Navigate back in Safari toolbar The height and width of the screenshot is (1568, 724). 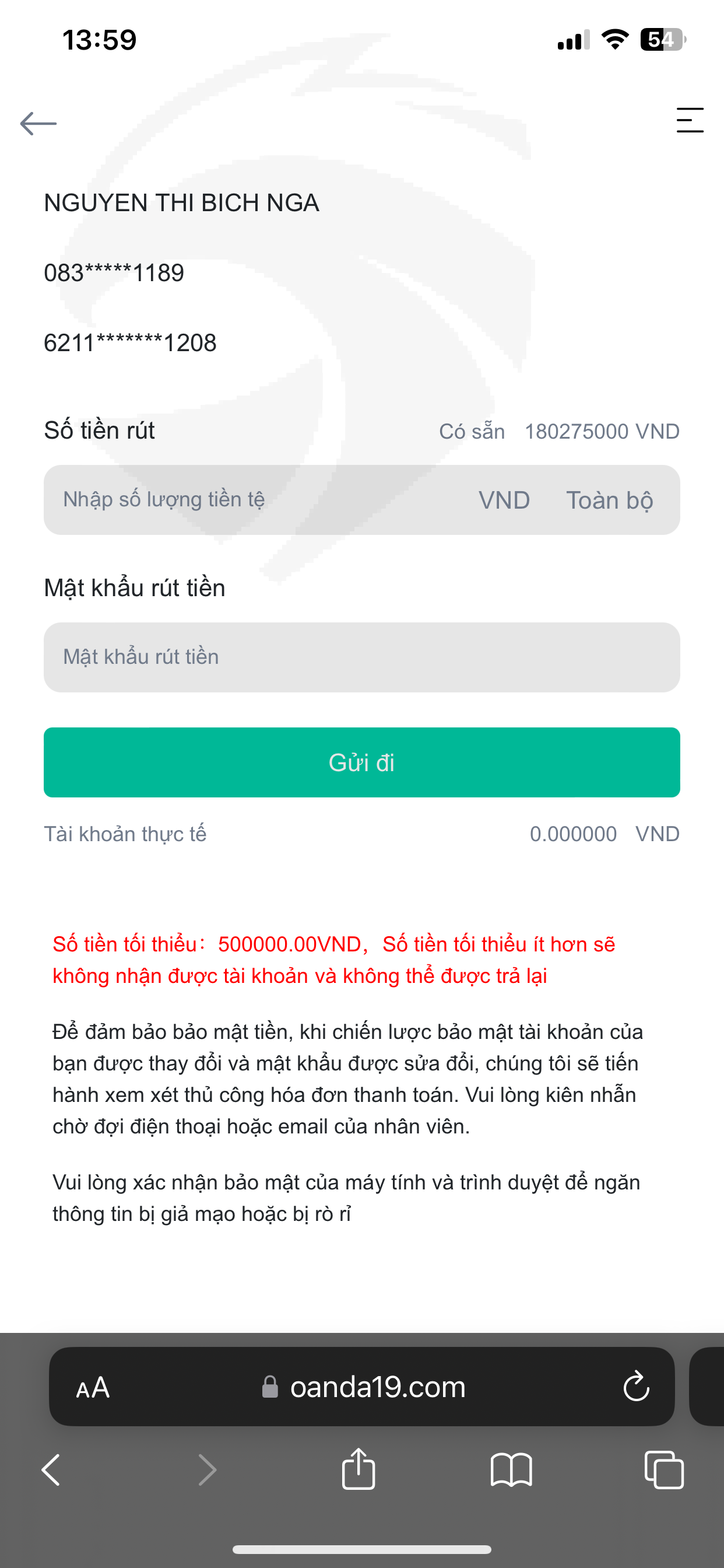pos(51,1470)
